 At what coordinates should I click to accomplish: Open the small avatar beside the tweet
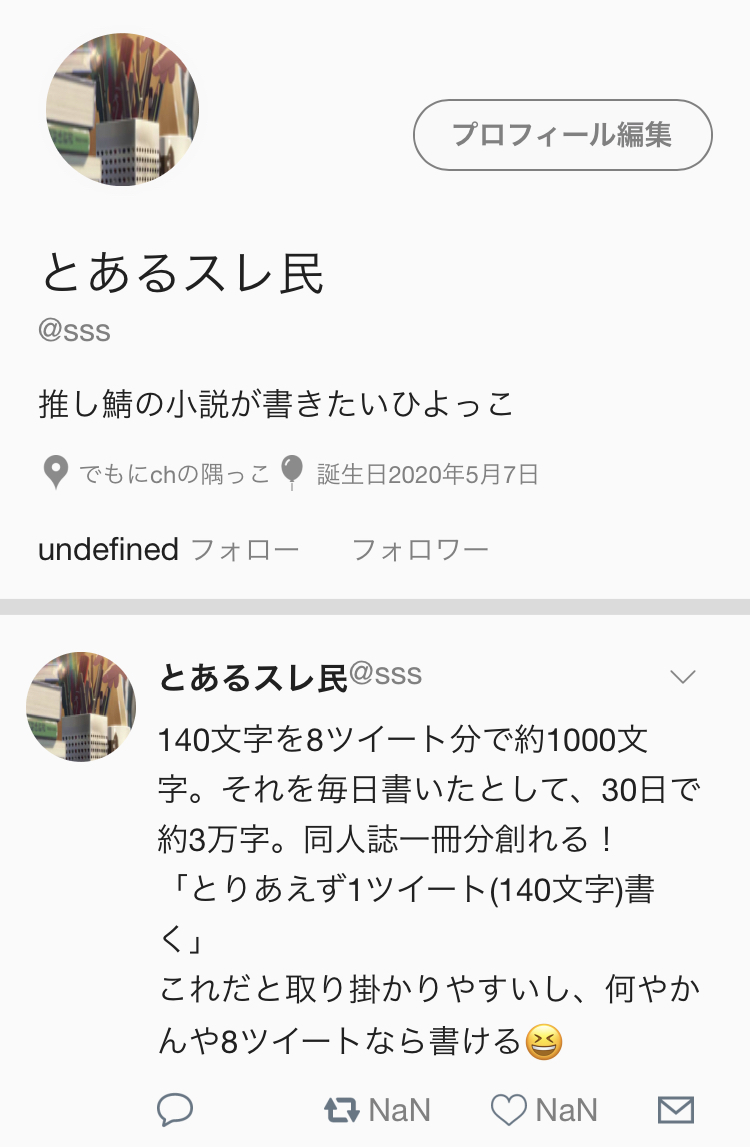coord(81,707)
